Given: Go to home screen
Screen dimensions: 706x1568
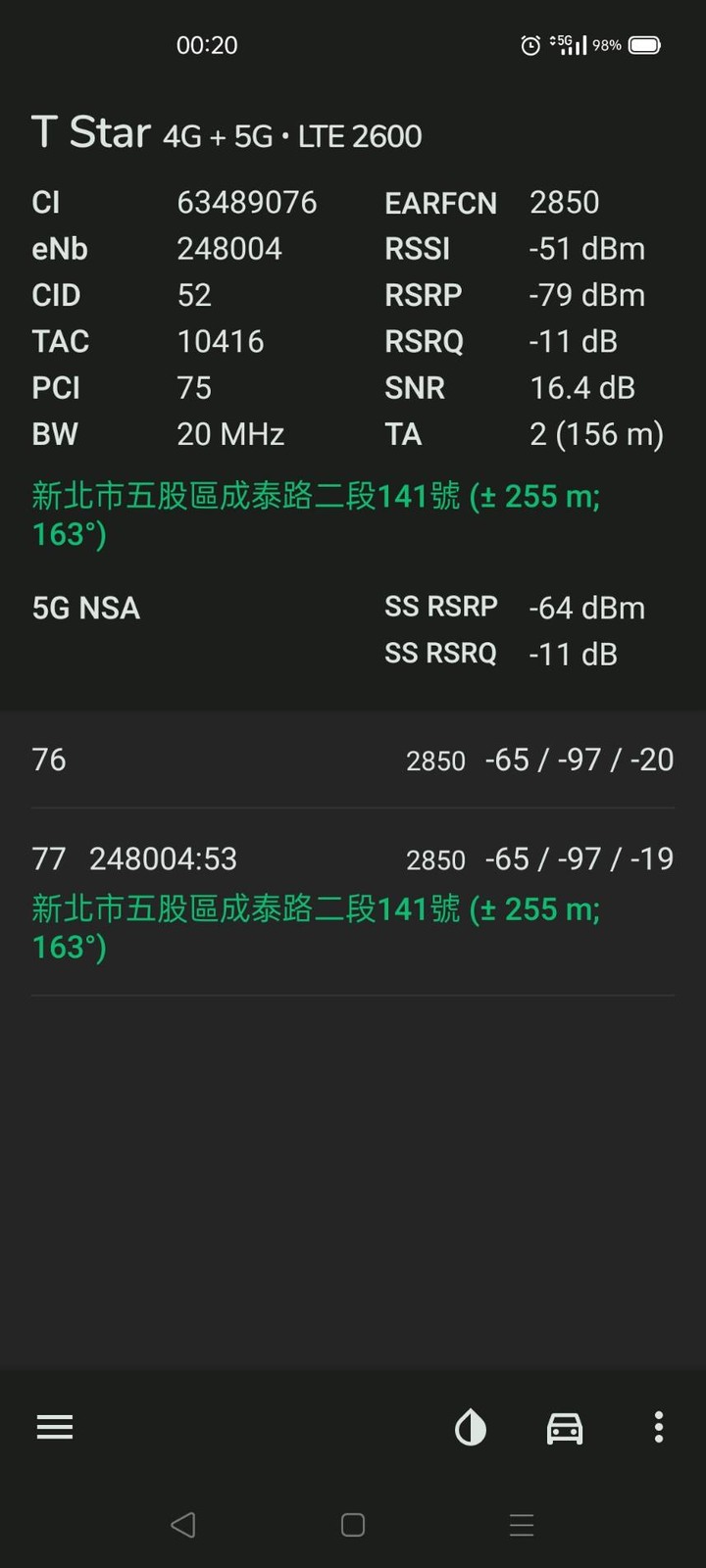Looking at the screenshot, I should 353,1524.
